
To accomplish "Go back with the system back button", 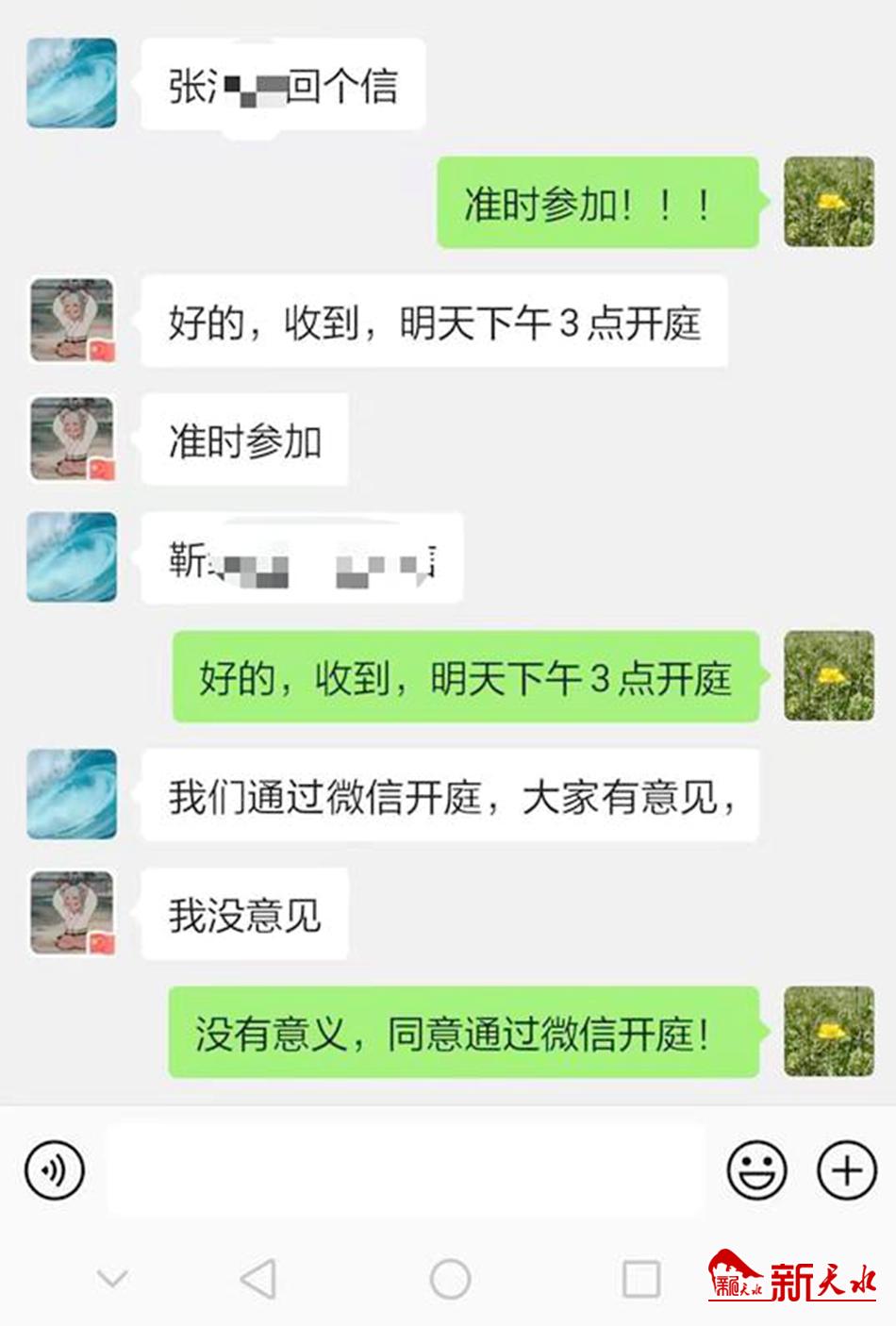I will [x=257, y=1280].
